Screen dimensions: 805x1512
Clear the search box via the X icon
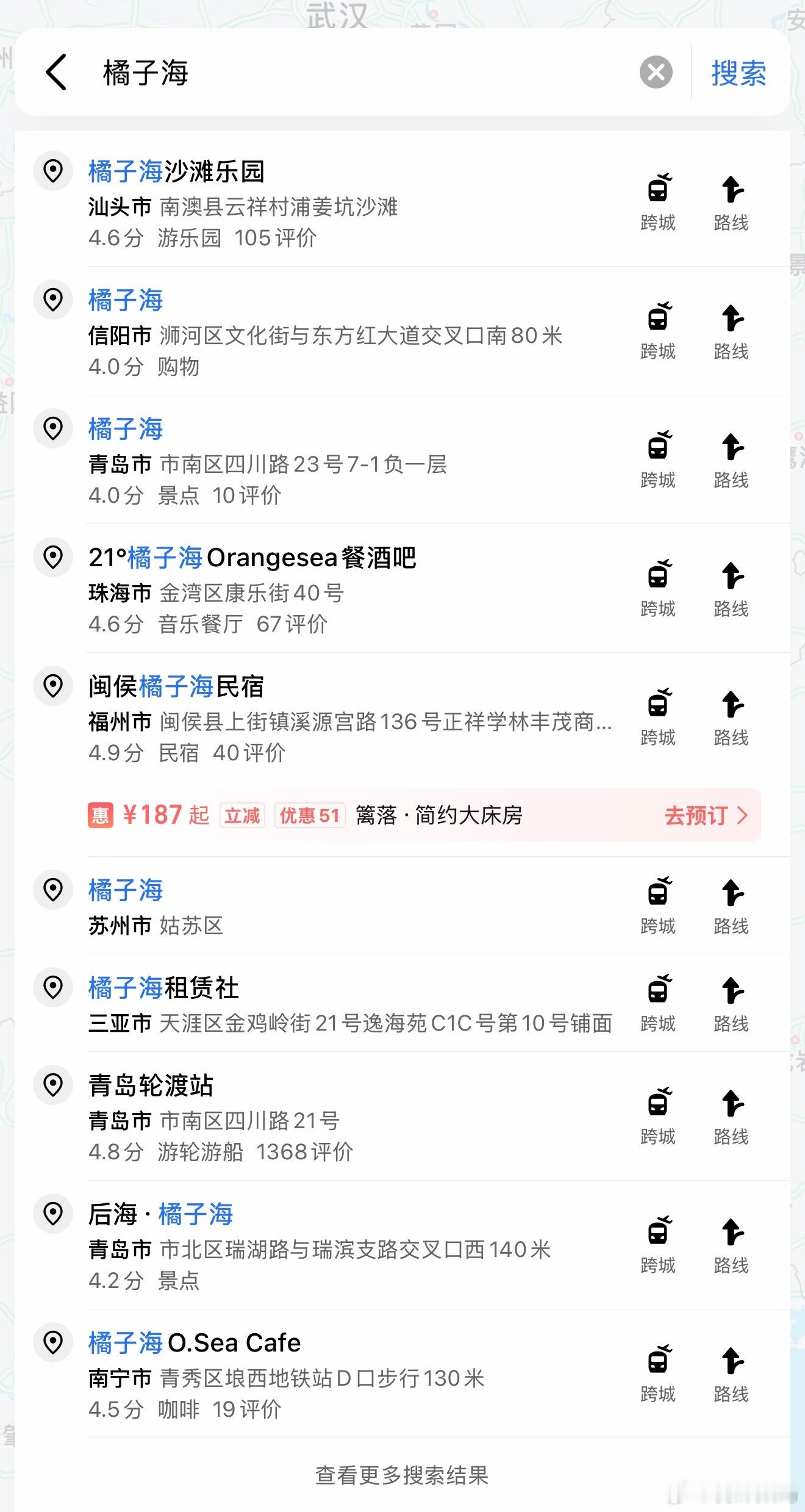655,73
